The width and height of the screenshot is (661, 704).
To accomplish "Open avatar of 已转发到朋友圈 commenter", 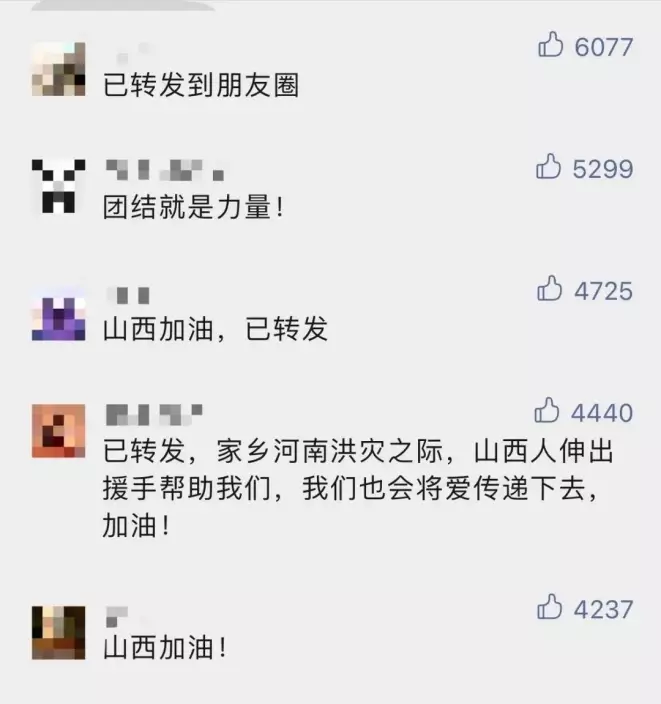I will [57, 70].
